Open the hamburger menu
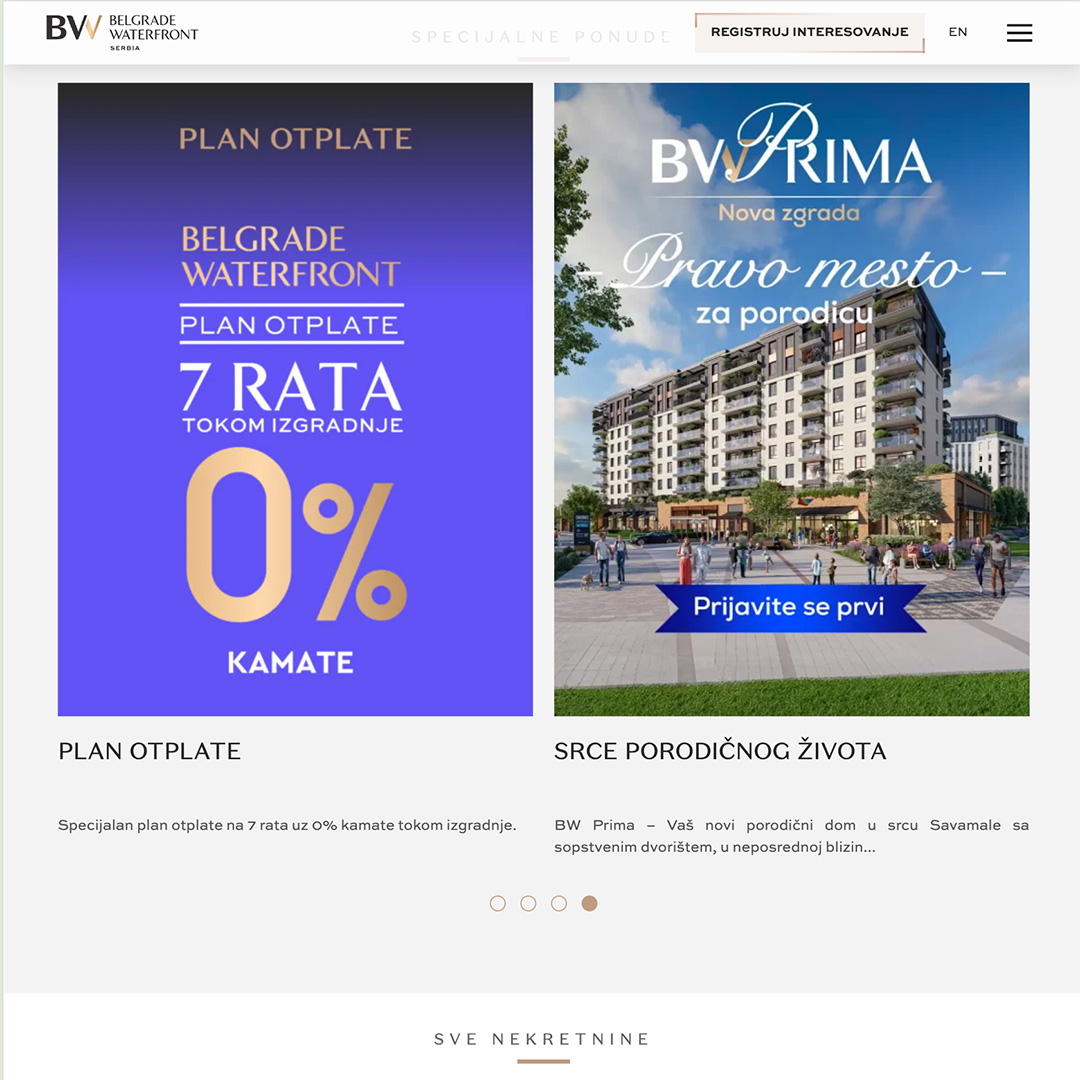Screen dimensions: 1080x1080 click(1019, 33)
